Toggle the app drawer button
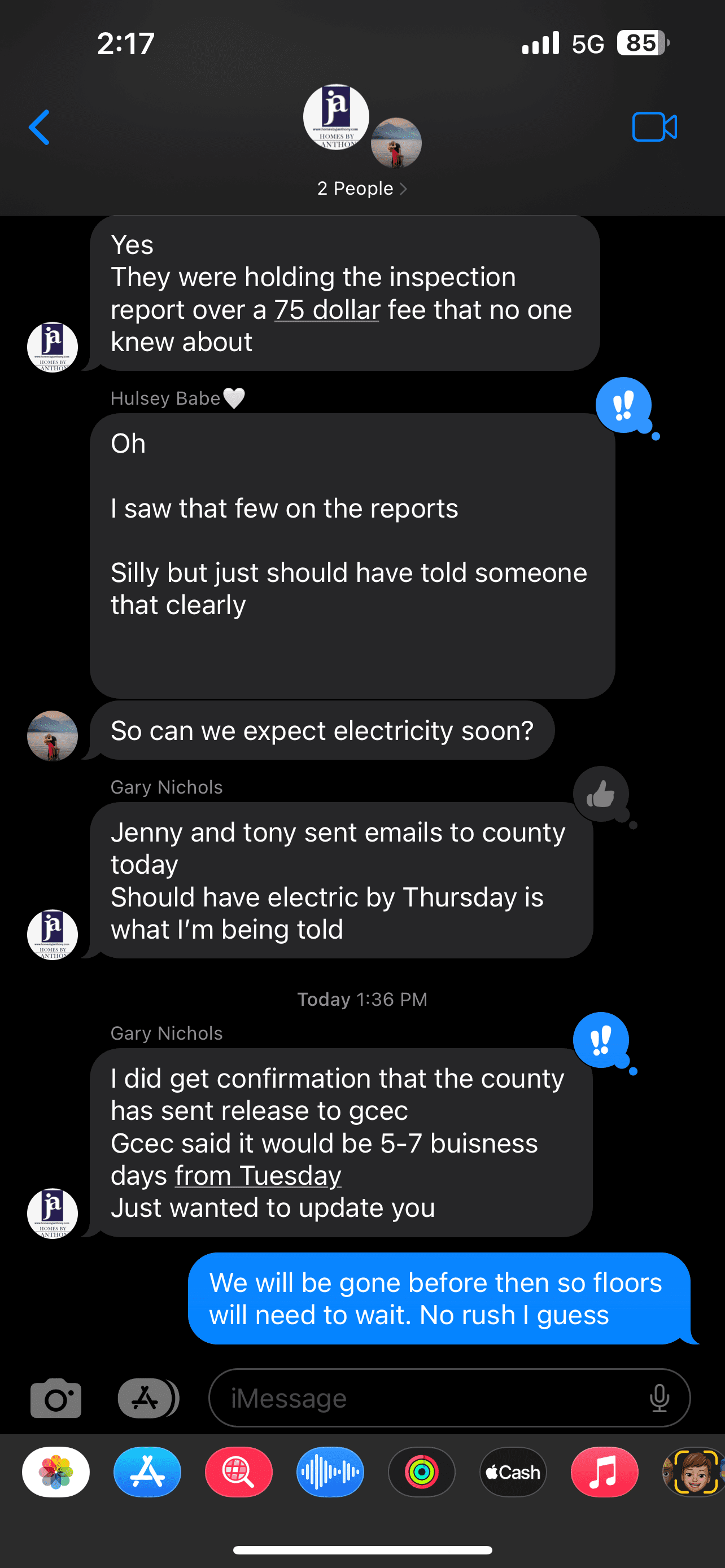The width and height of the screenshot is (725, 1568). click(148, 1398)
